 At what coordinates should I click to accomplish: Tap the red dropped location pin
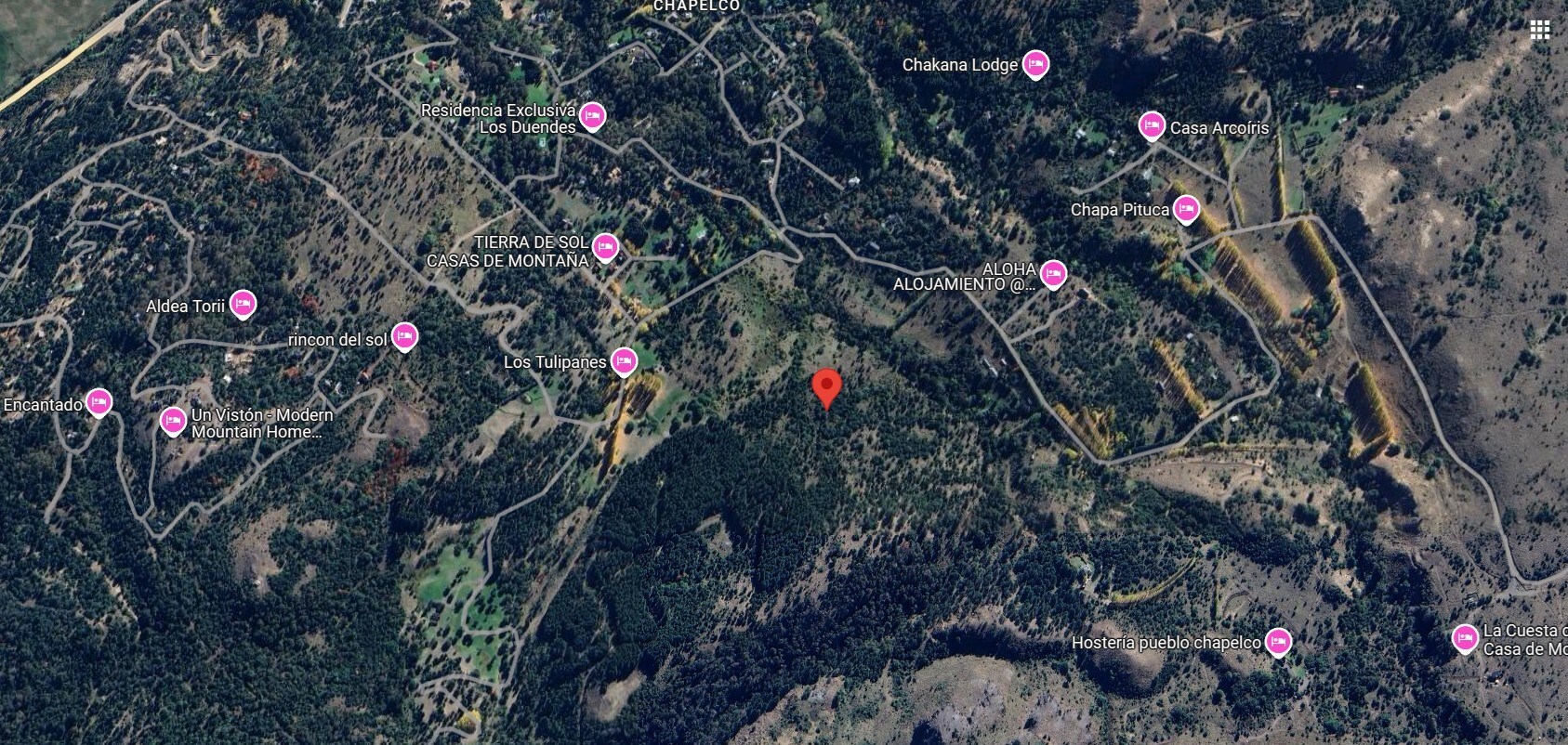click(826, 386)
